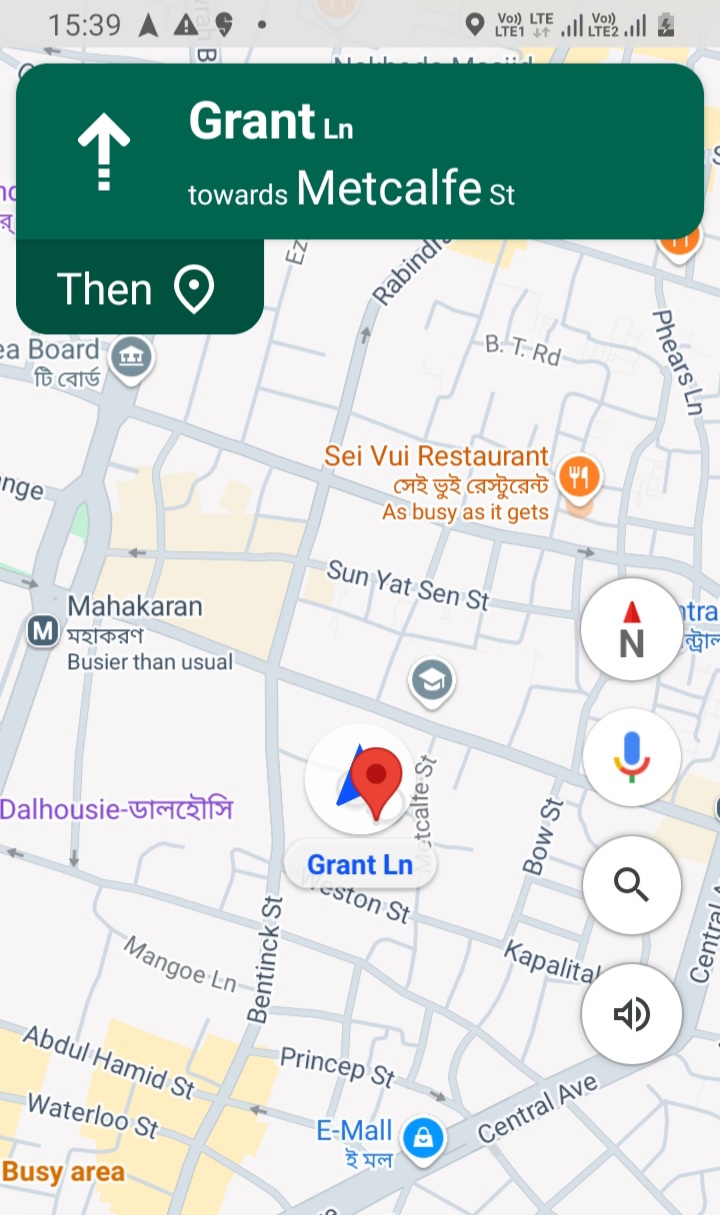Select the Mahakaran metro station marker
720x1215 pixels.
click(x=42, y=631)
